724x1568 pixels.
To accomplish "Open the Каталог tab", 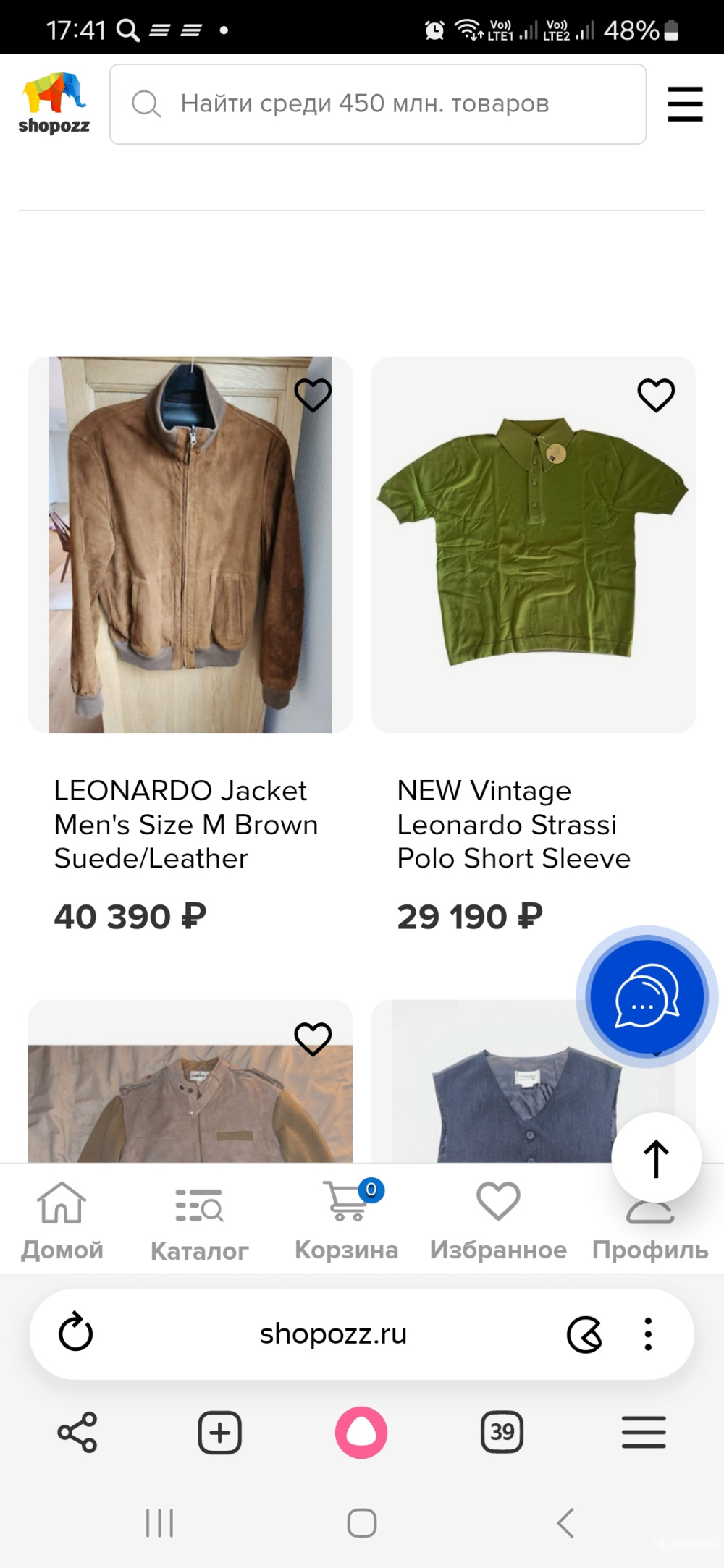I will [x=199, y=1221].
